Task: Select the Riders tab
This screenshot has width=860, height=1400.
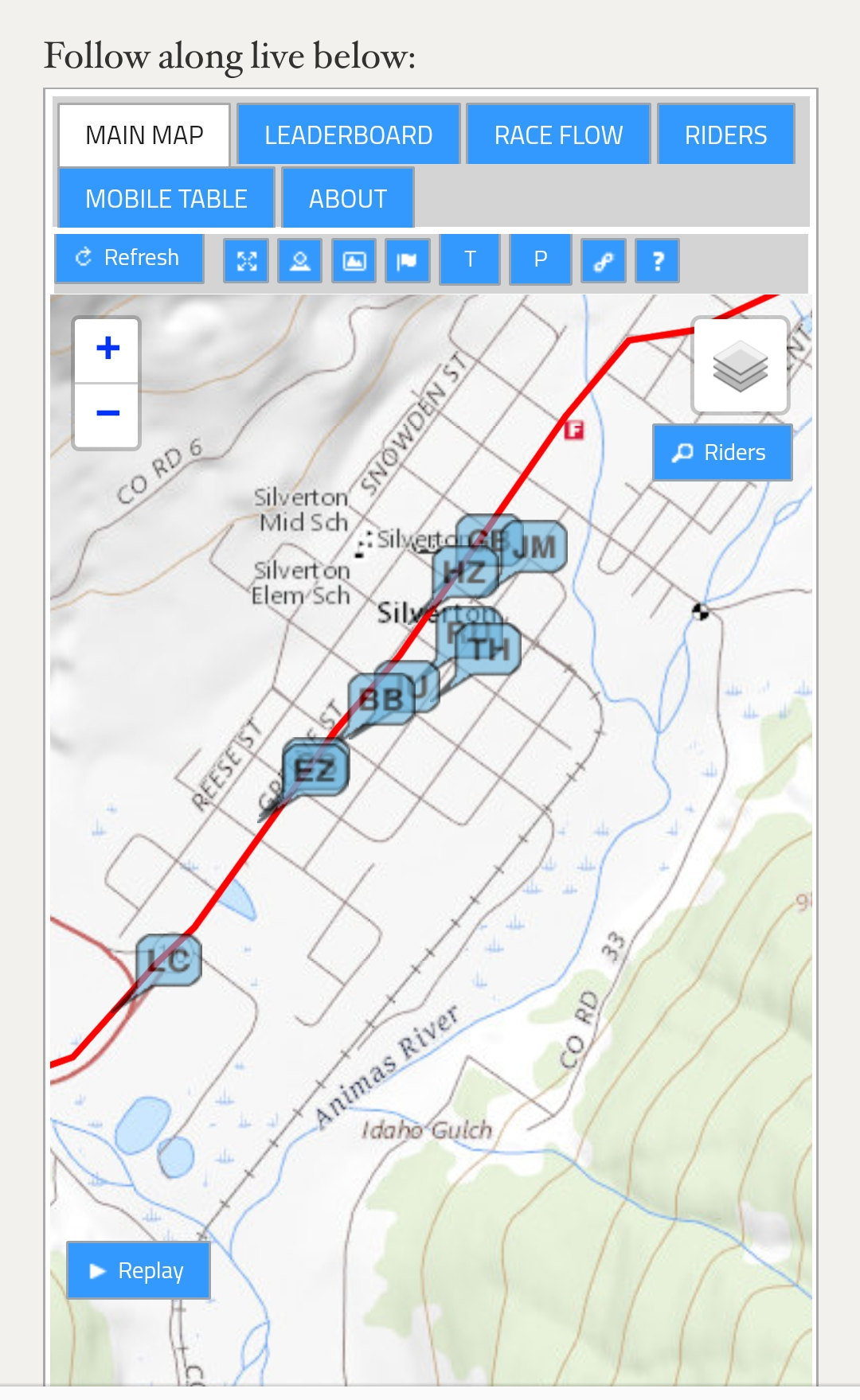Action: point(725,135)
